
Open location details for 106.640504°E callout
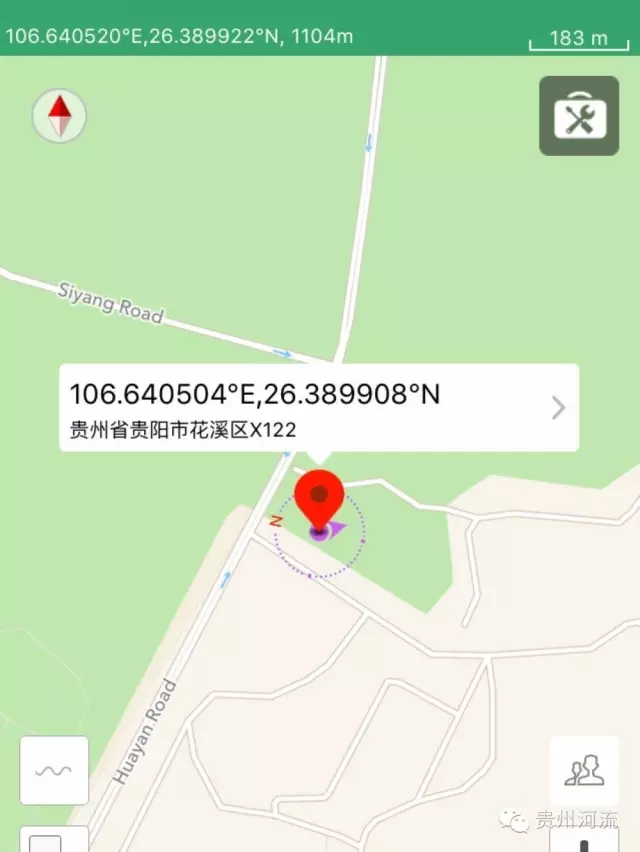point(558,407)
